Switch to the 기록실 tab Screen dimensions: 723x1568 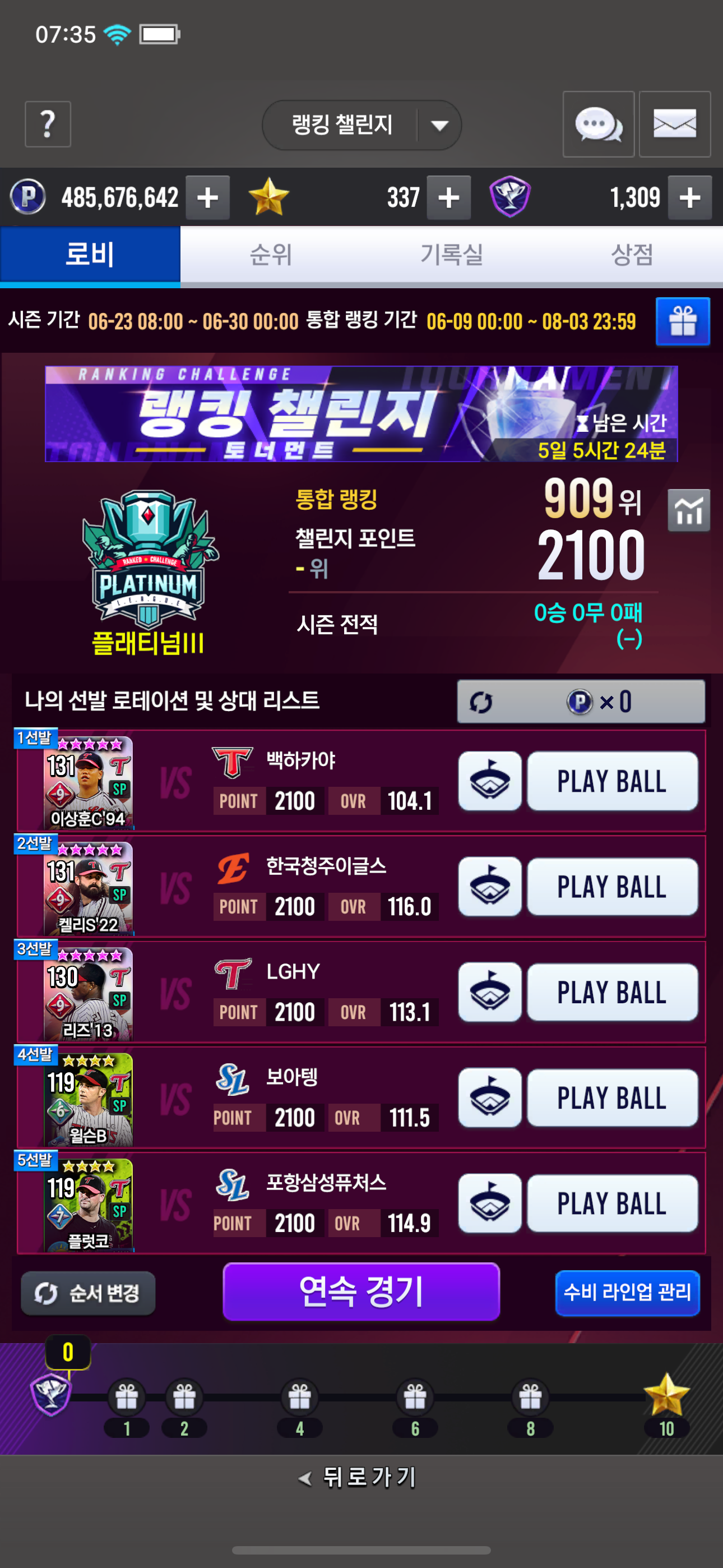pos(452,255)
